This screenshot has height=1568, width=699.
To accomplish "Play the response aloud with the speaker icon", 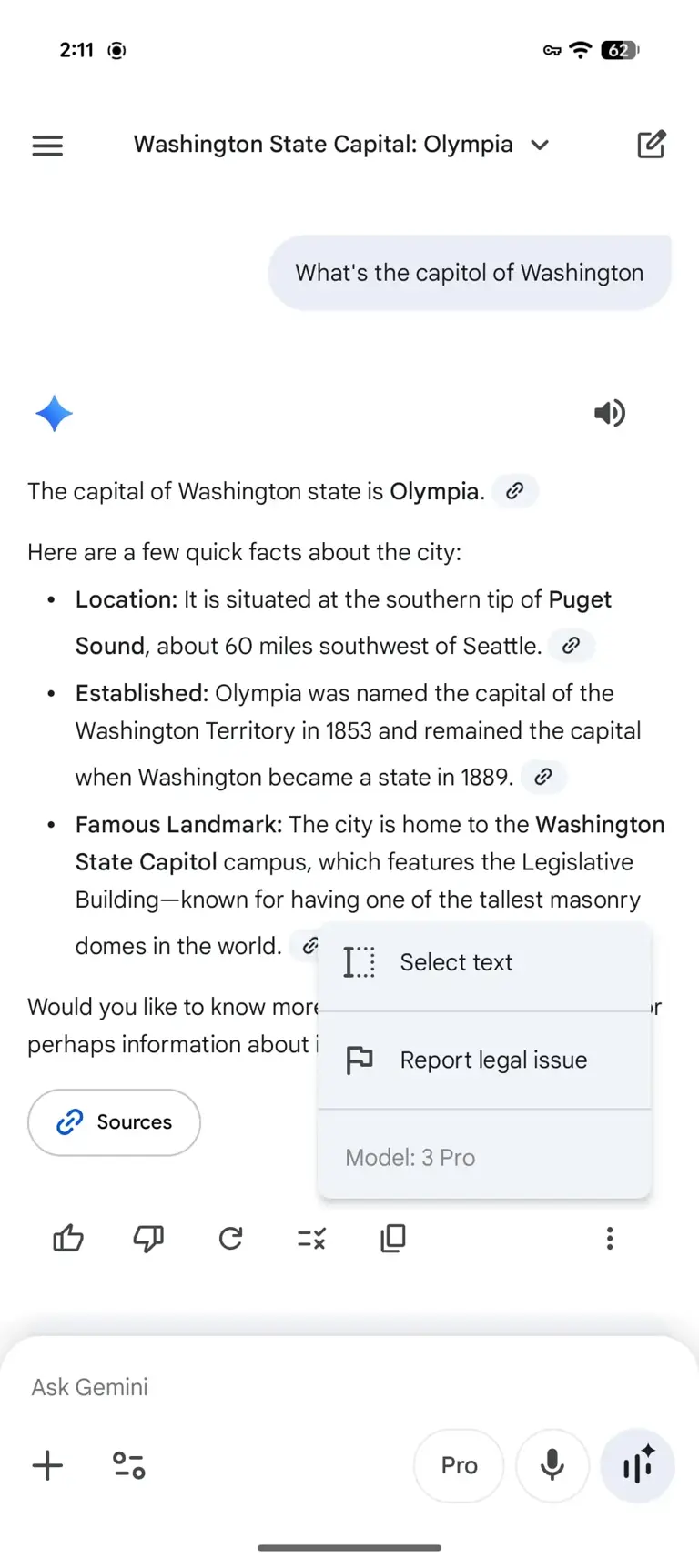I will (610, 413).
